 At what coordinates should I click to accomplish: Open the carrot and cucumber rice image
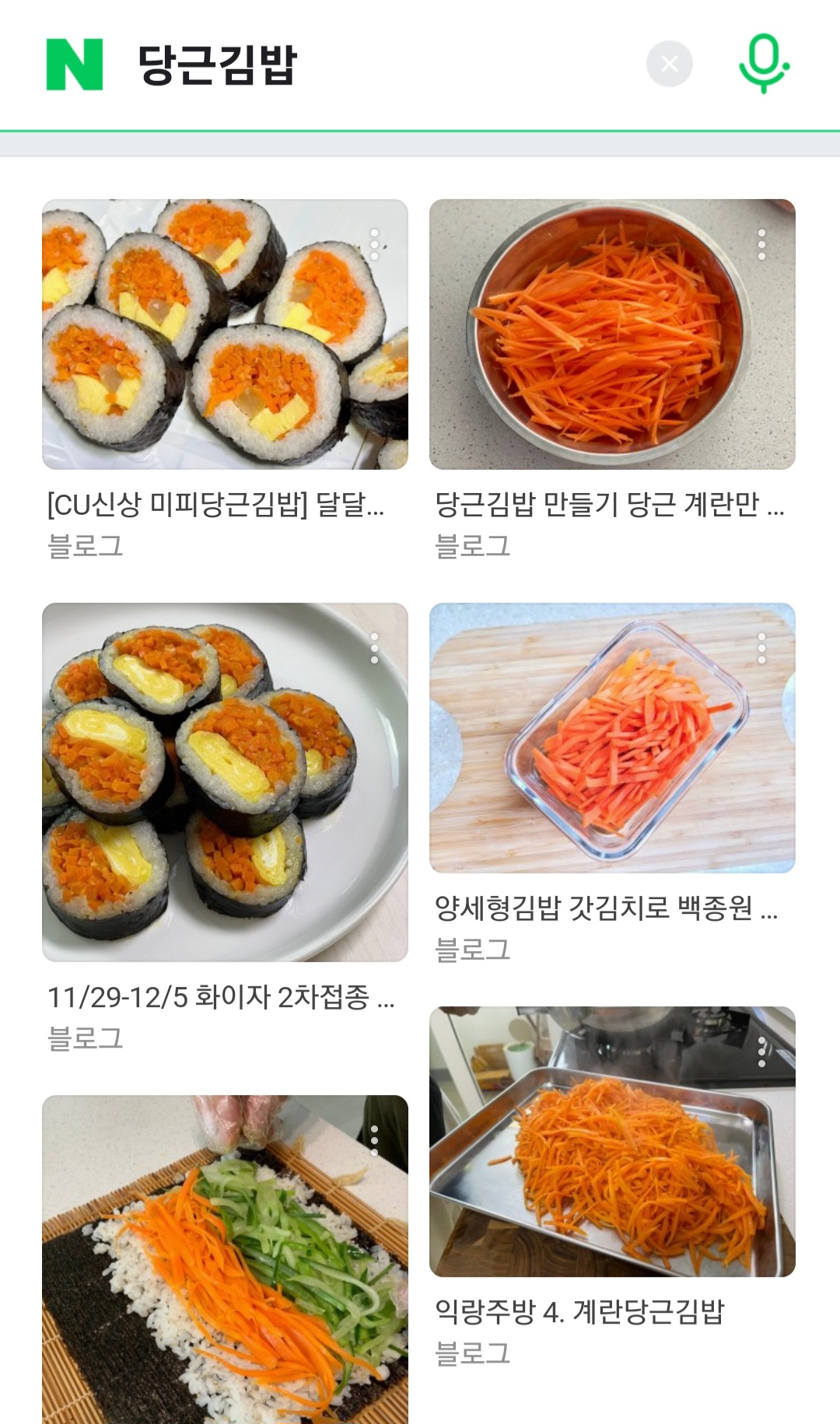coord(225,1258)
